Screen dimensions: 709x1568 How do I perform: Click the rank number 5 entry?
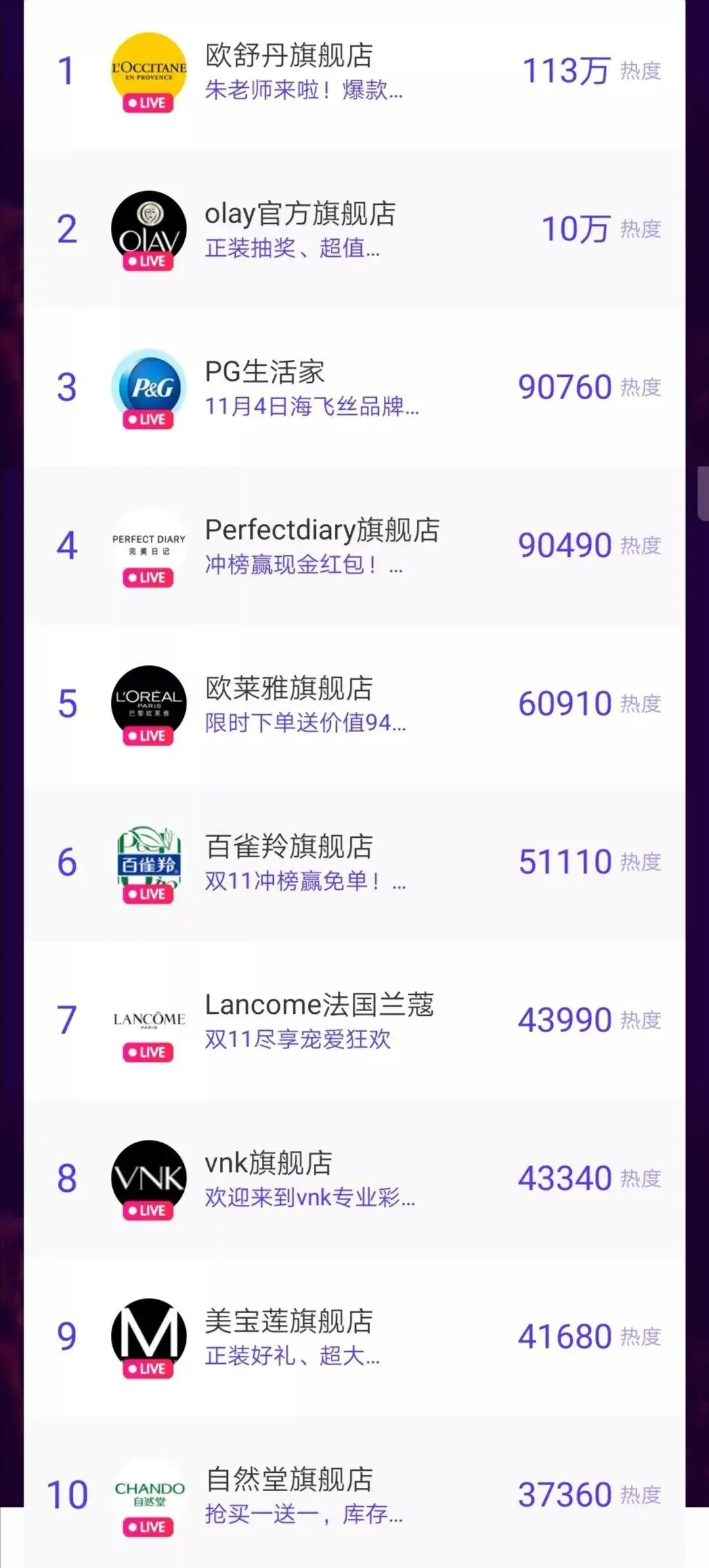pos(68,703)
